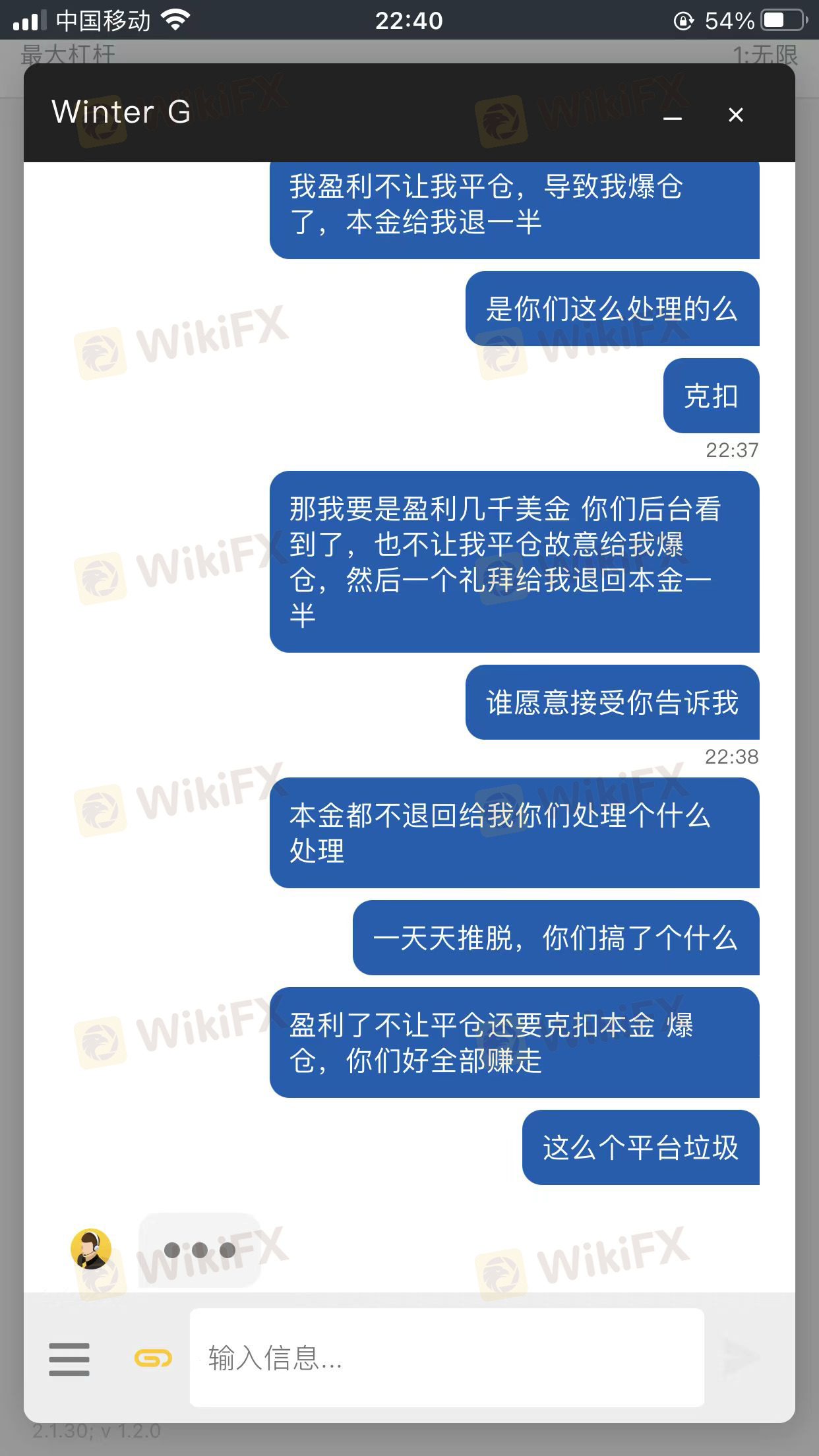Close the Winter G chat window
The height and width of the screenshot is (1456, 819).
(736, 115)
